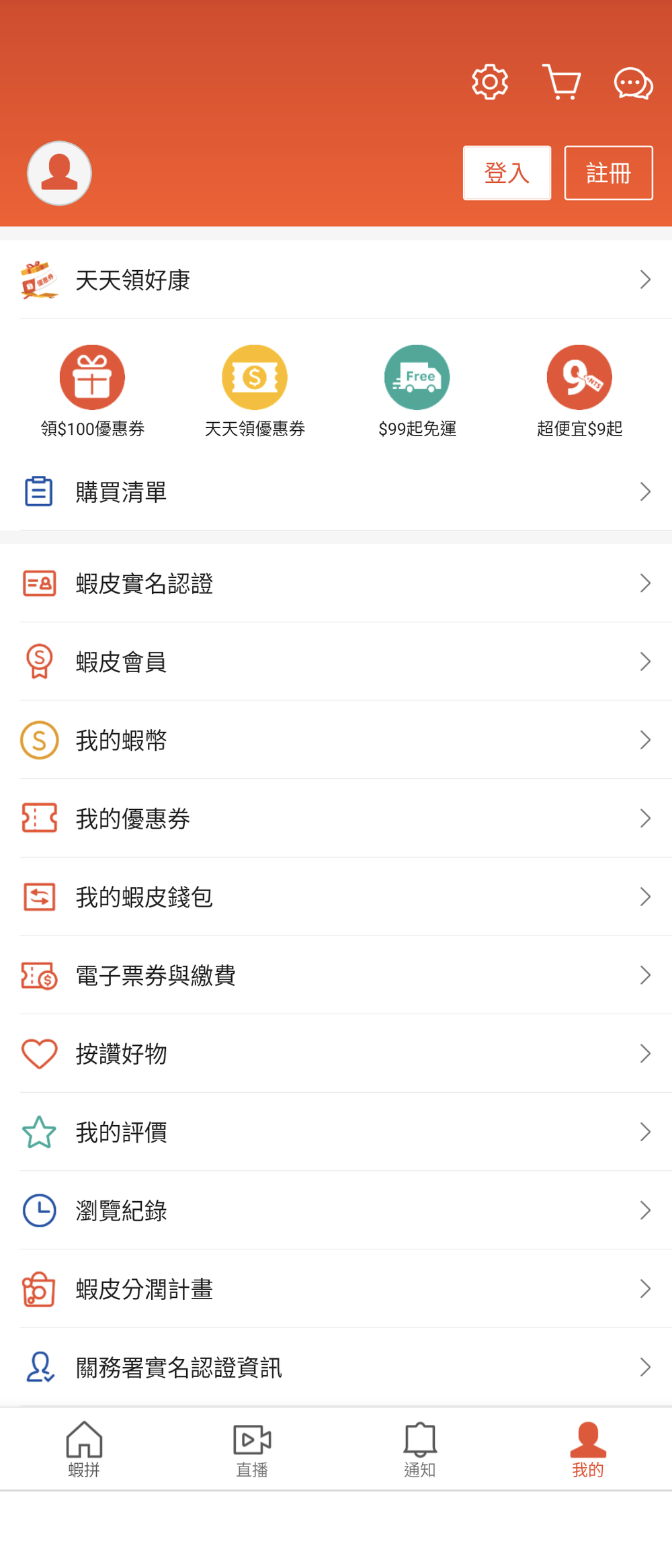Open the $99起免運 free shipping icon
The height and width of the screenshot is (1568, 672).
417,377
